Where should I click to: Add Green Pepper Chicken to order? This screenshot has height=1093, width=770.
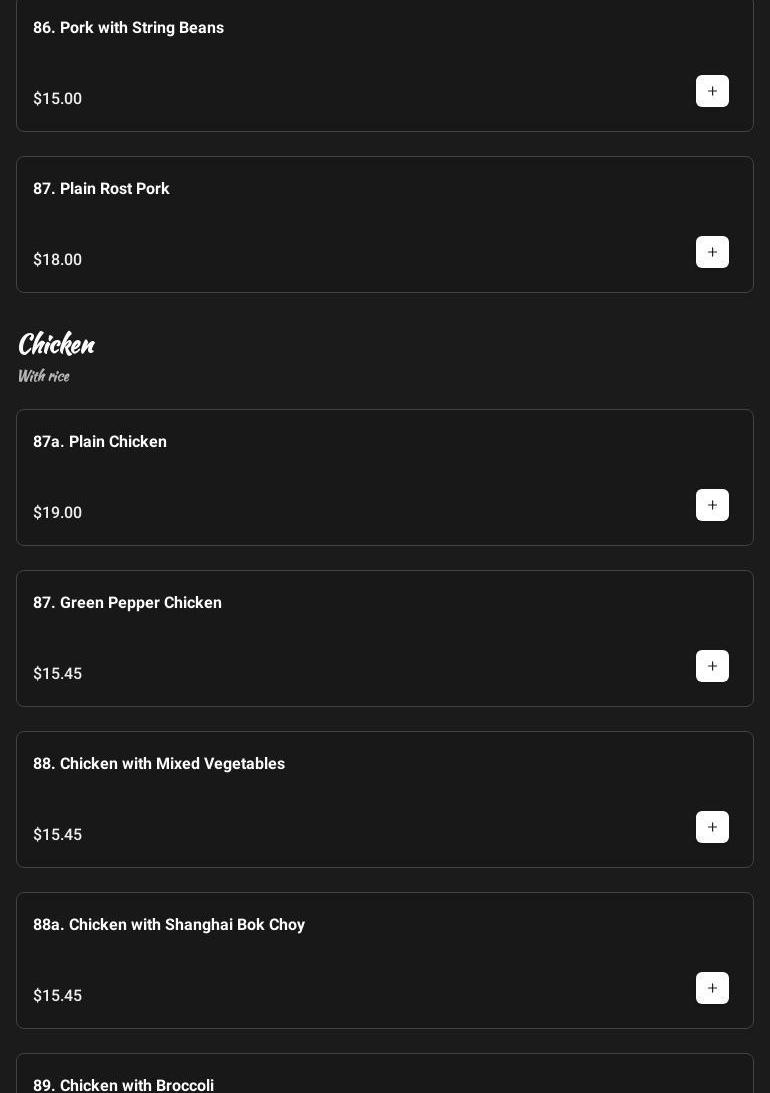point(712,666)
